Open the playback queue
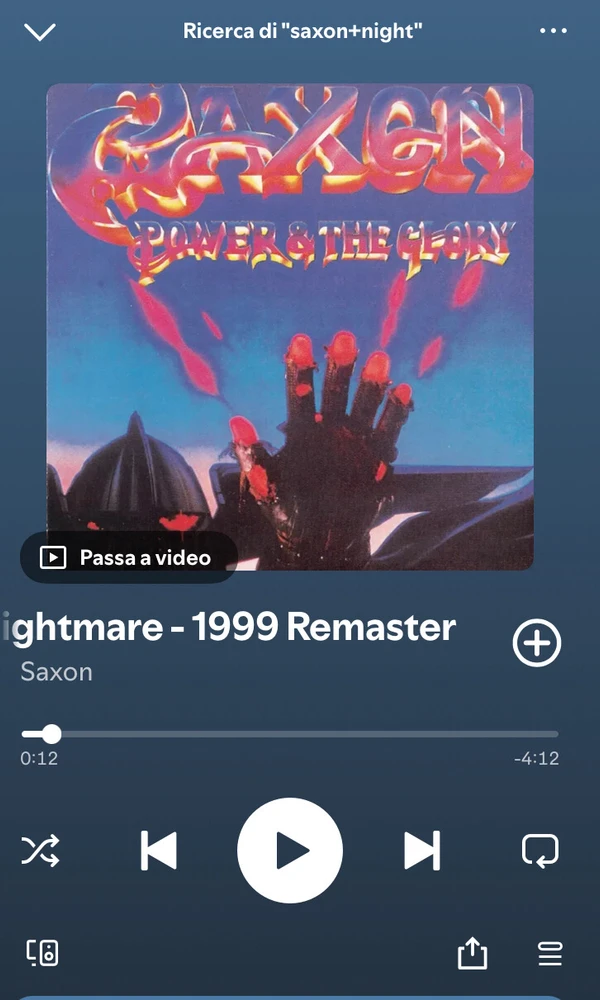Viewport: 600px width, 1000px height. tap(550, 954)
